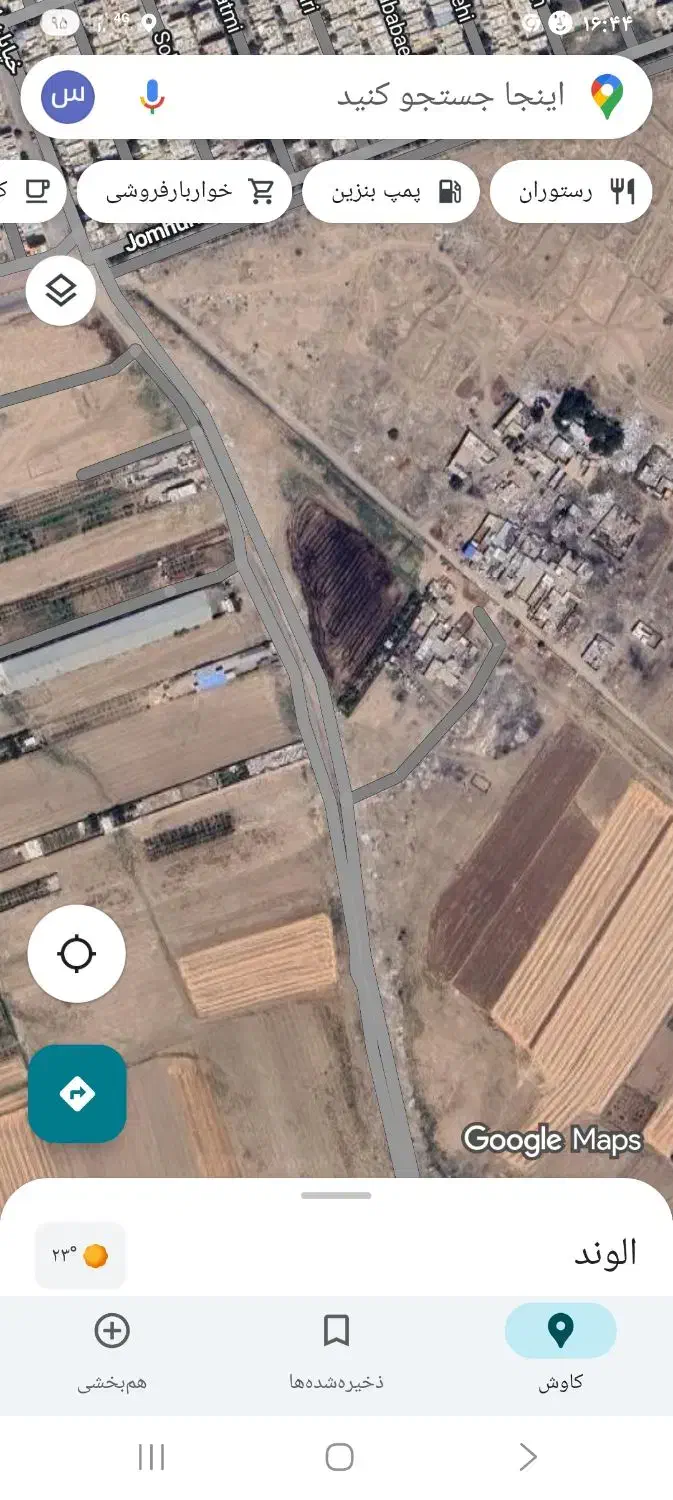
Task: Show recent apps from the navigation bar
Action: [151, 1457]
